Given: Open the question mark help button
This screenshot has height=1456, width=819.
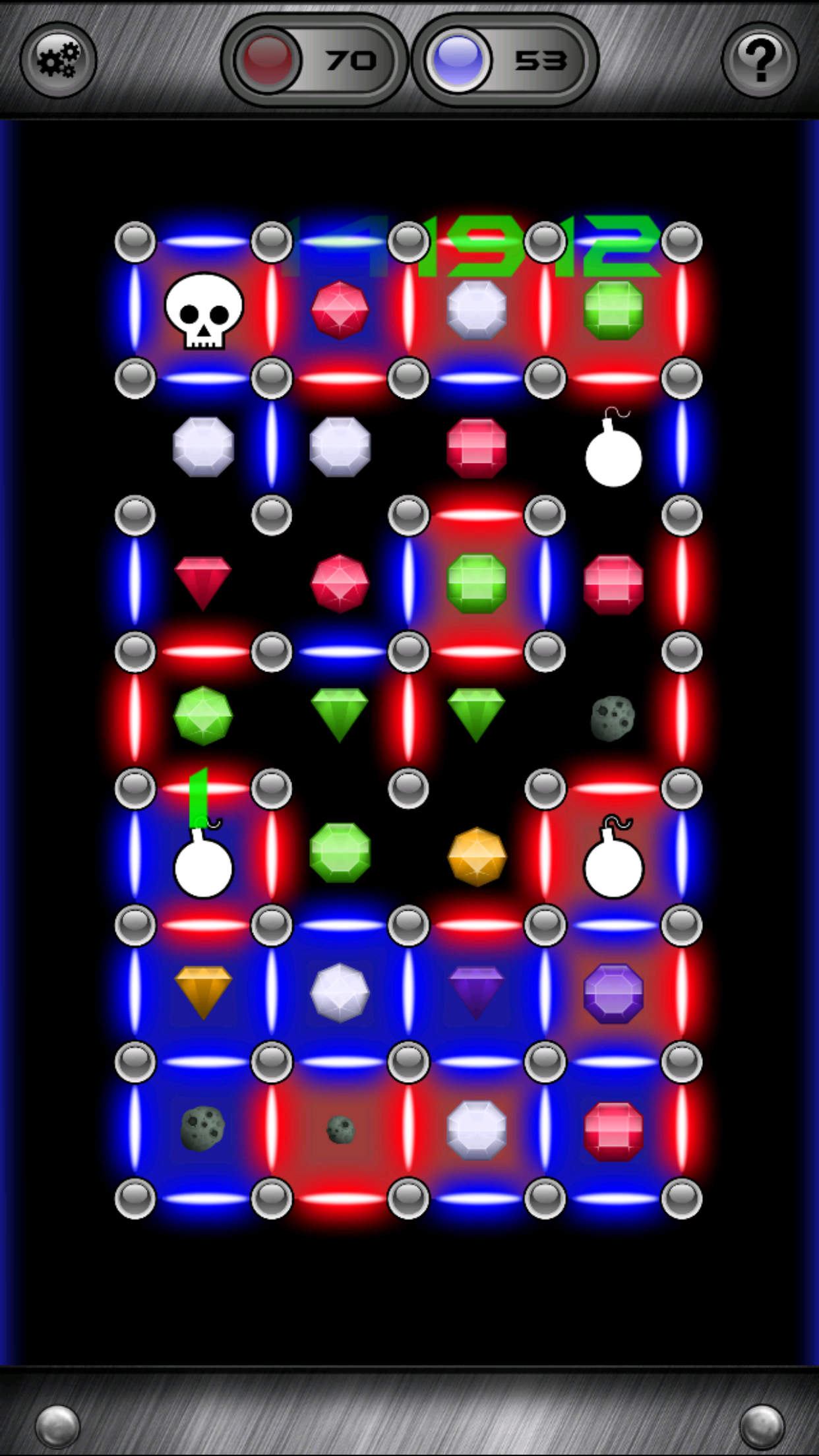Looking at the screenshot, I should 760,60.
